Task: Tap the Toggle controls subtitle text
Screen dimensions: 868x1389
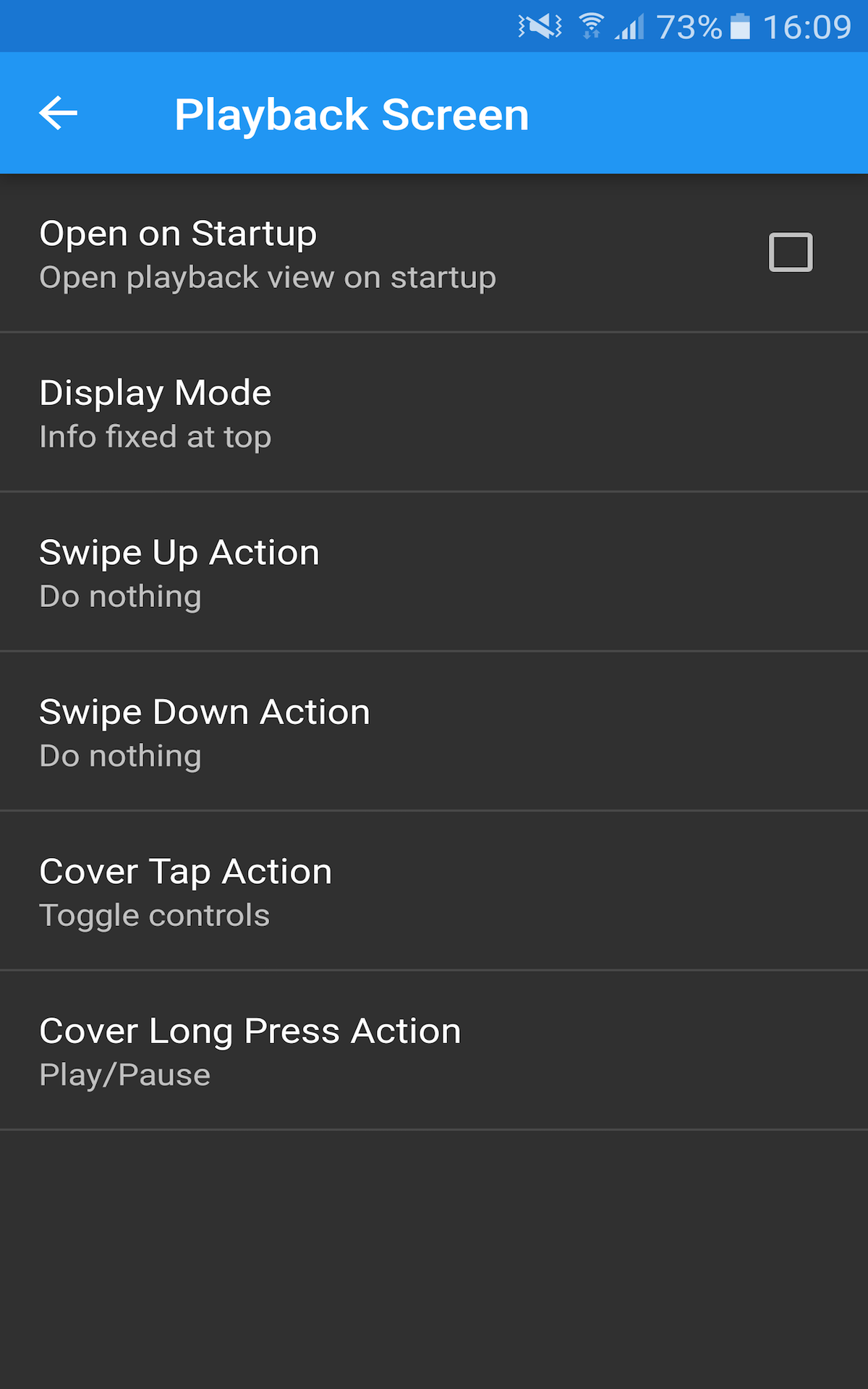Action: point(154,914)
